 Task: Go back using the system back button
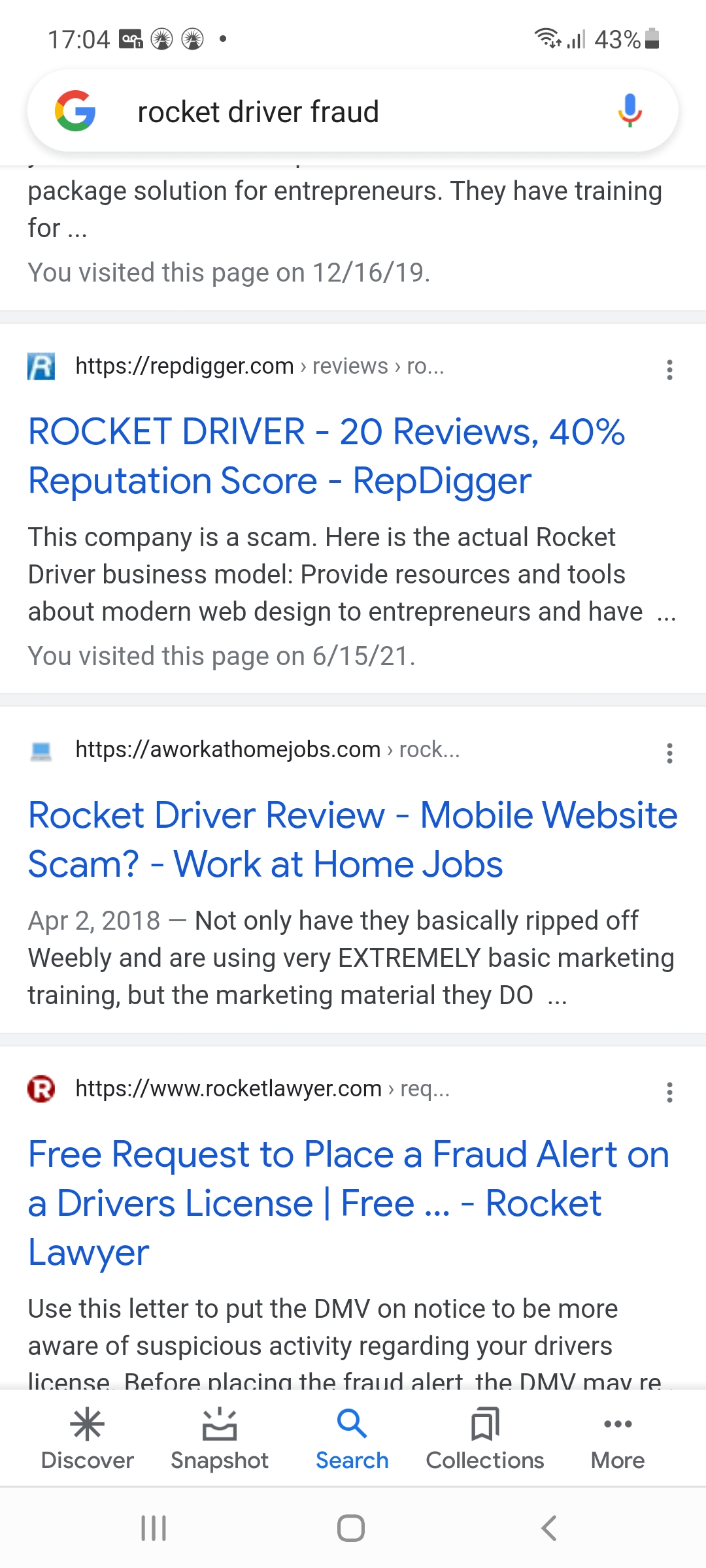[549, 1528]
